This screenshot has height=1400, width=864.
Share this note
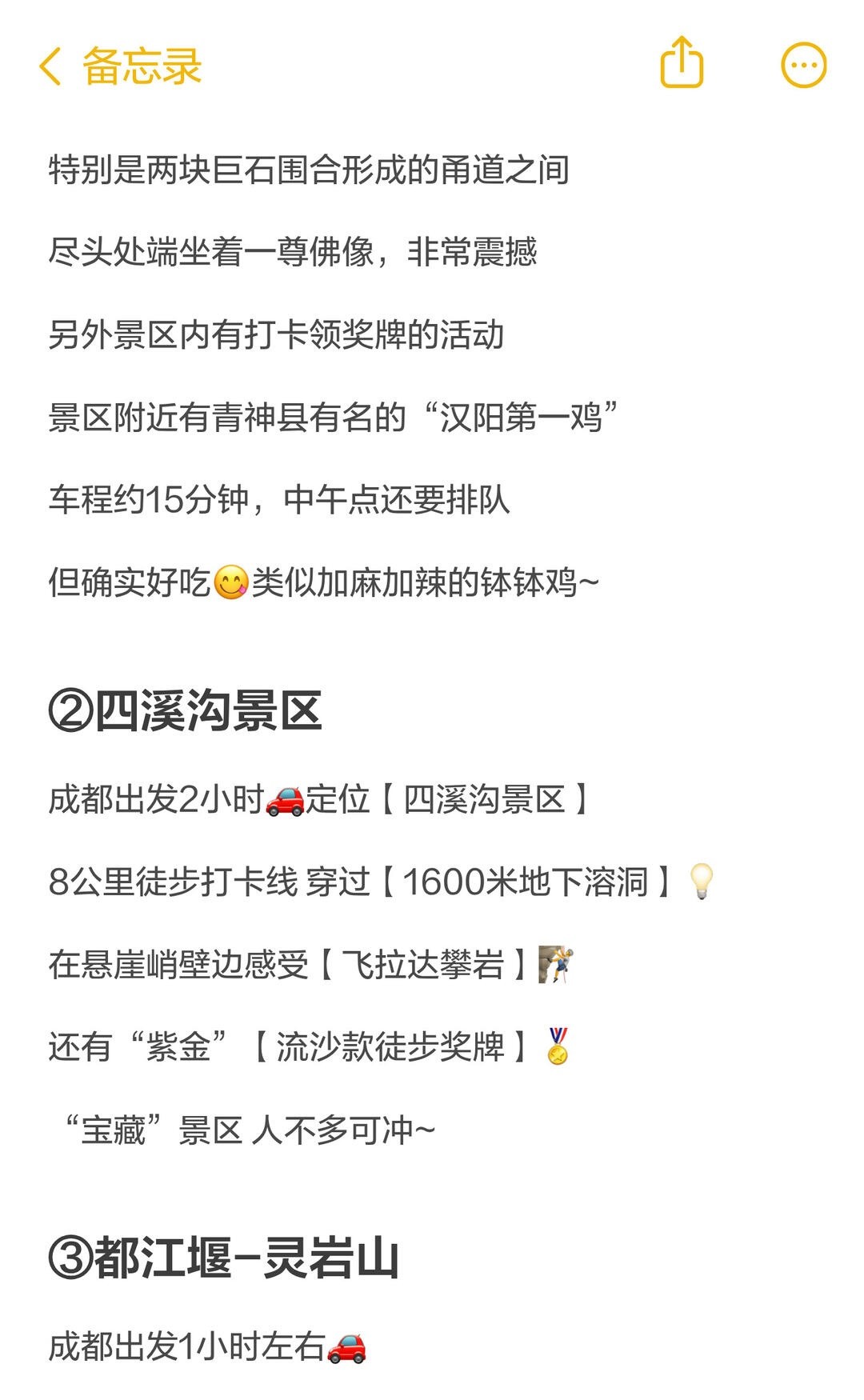pyautogui.click(x=681, y=62)
